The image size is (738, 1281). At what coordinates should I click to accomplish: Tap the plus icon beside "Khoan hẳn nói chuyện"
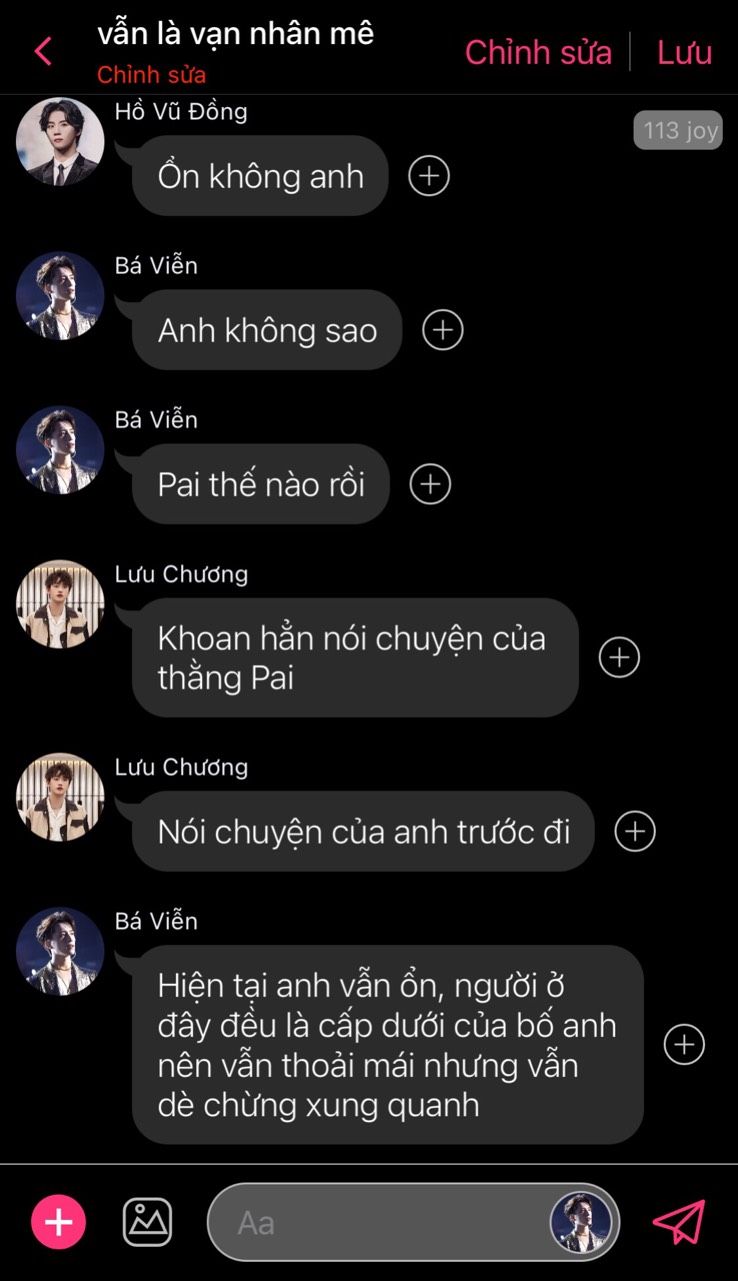[x=619, y=657]
